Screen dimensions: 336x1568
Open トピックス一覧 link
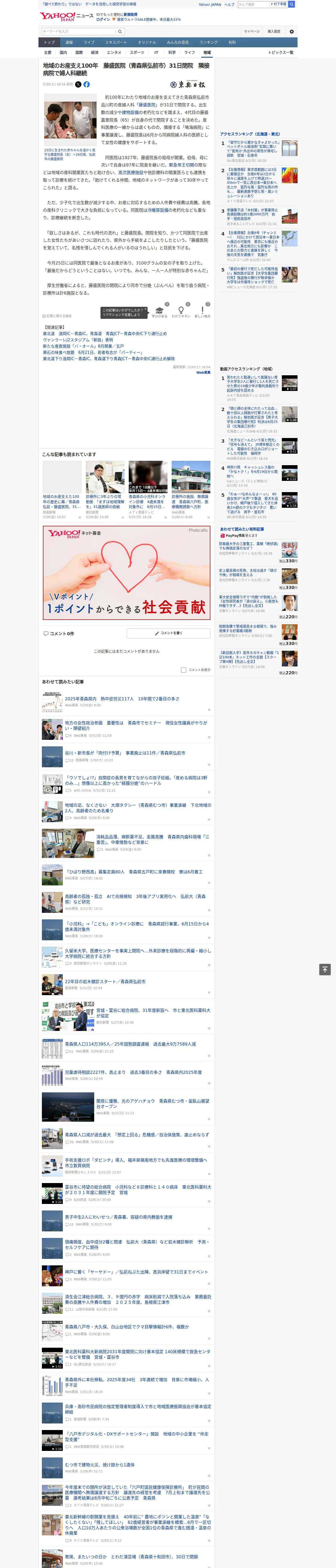[x=281, y=52]
